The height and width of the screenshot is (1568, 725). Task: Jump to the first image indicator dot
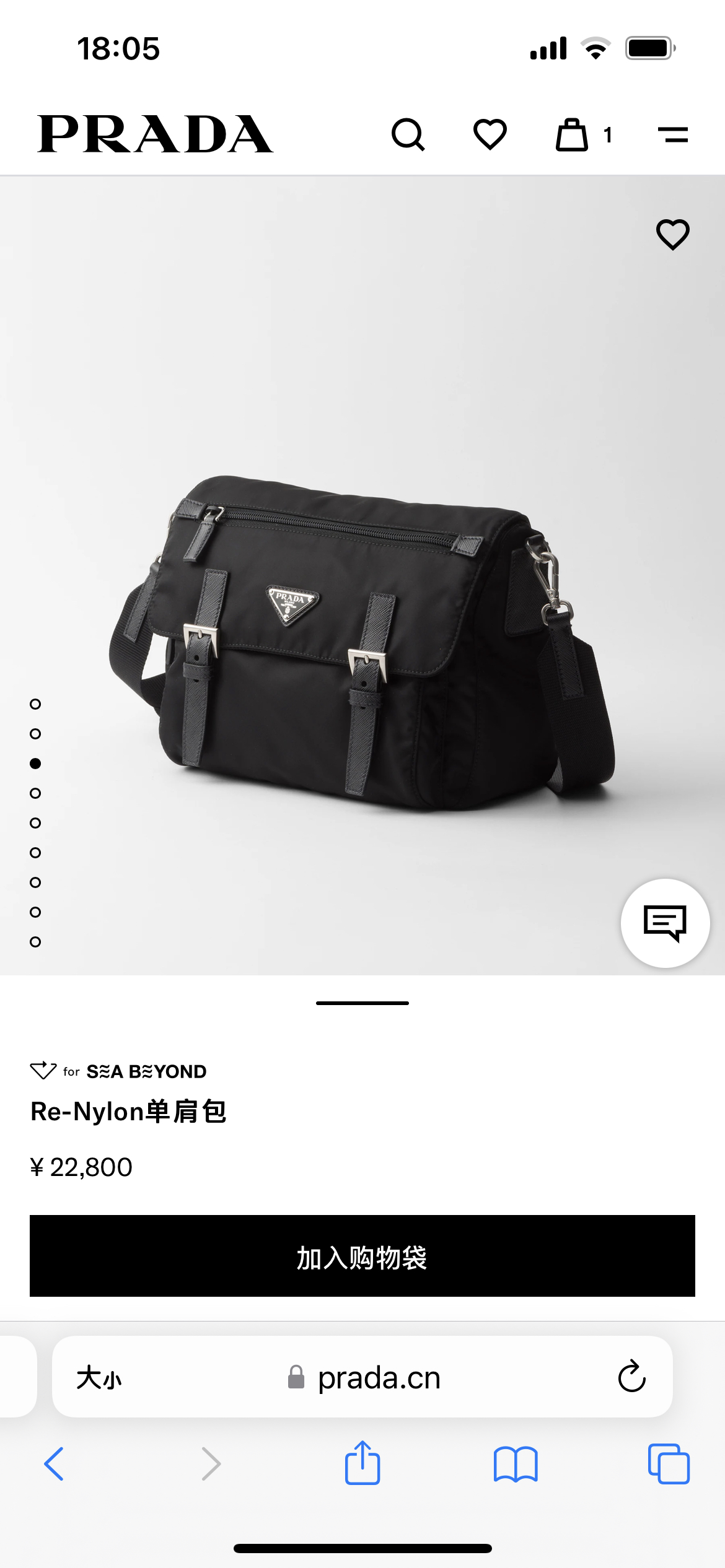point(35,704)
